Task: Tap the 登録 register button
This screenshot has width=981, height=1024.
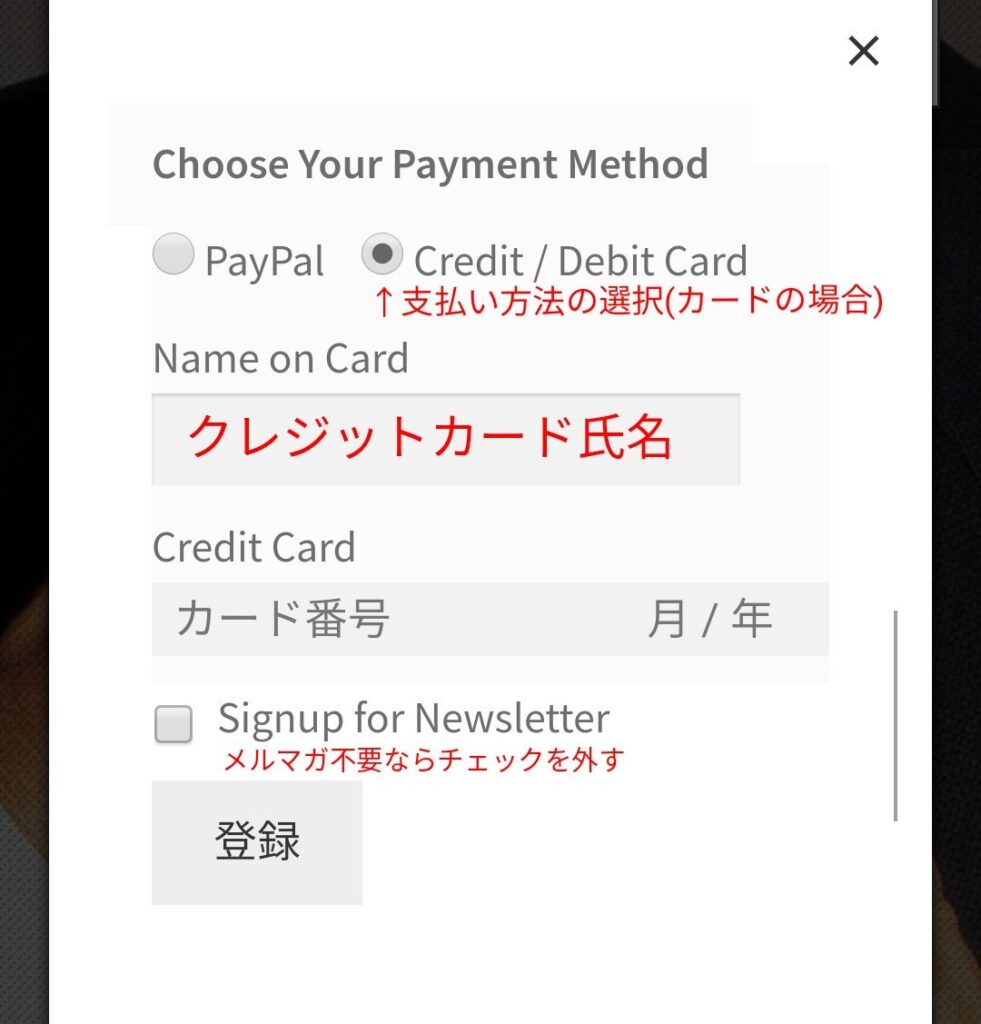Action: click(257, 842)
